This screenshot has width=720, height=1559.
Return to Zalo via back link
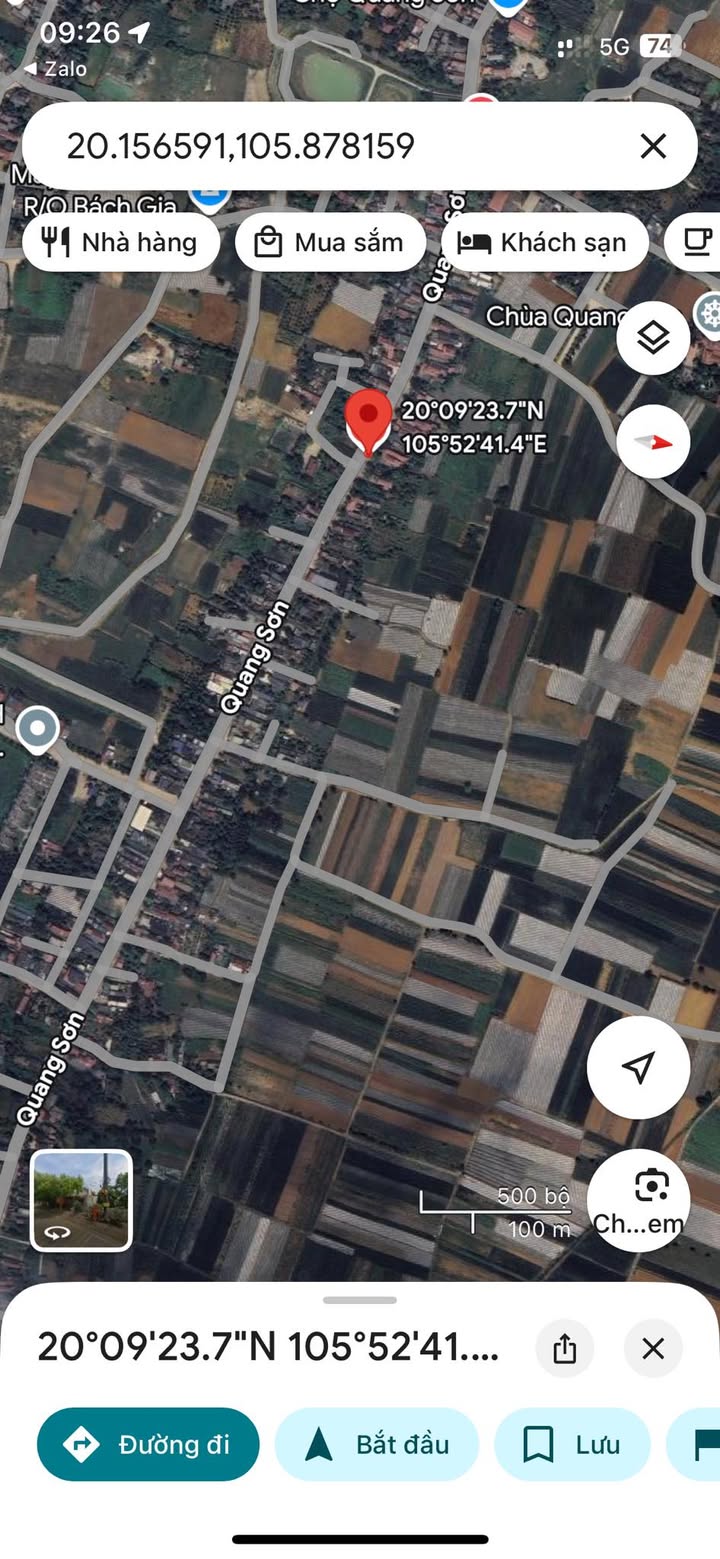tap(55, 68)
